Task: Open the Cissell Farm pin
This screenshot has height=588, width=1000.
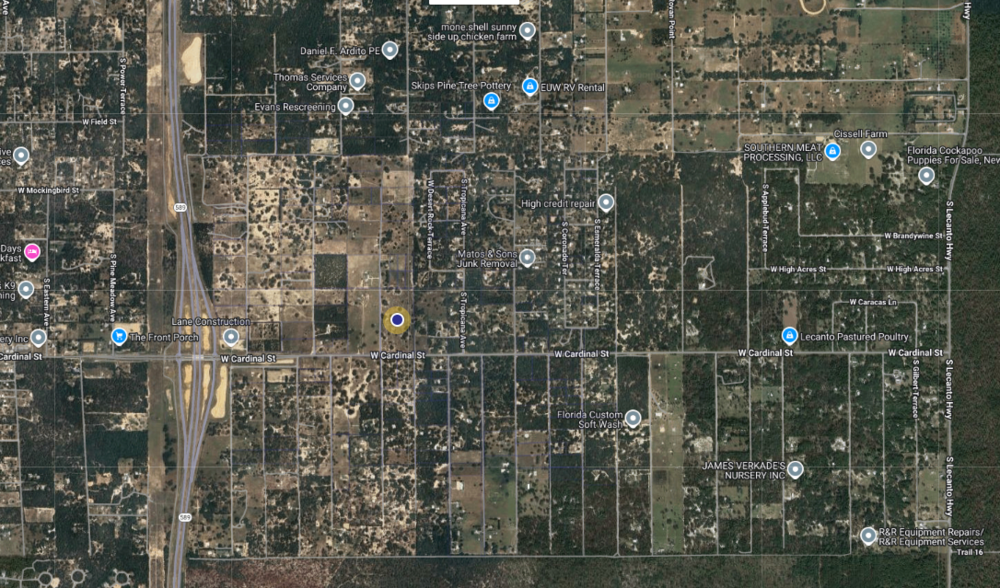Action: click(x=868, y=149)
